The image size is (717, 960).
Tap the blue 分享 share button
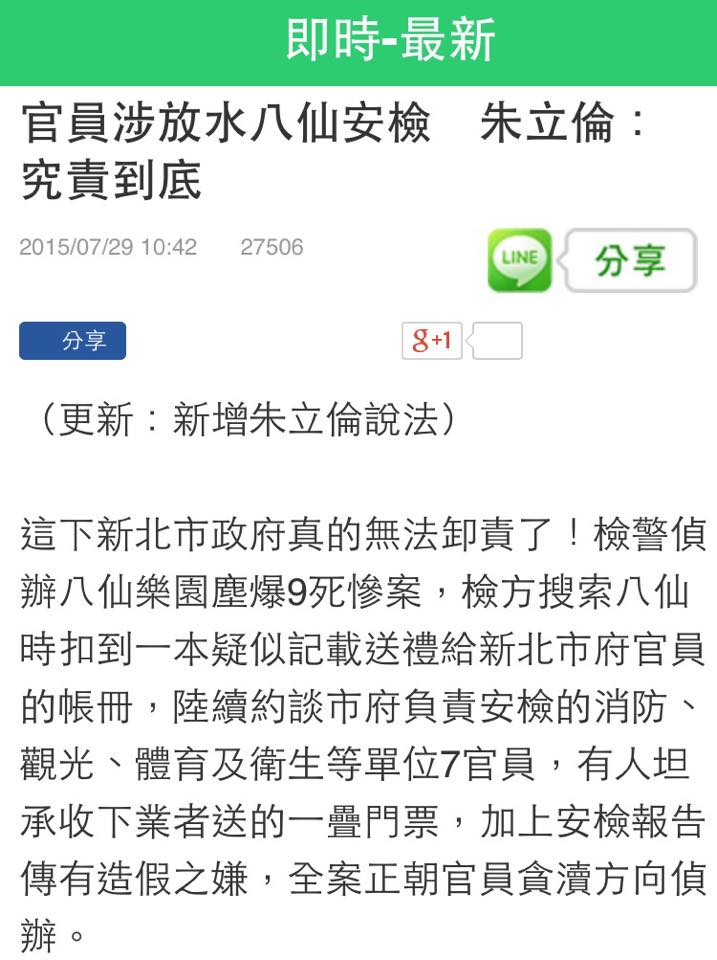[x=72, y=341]
